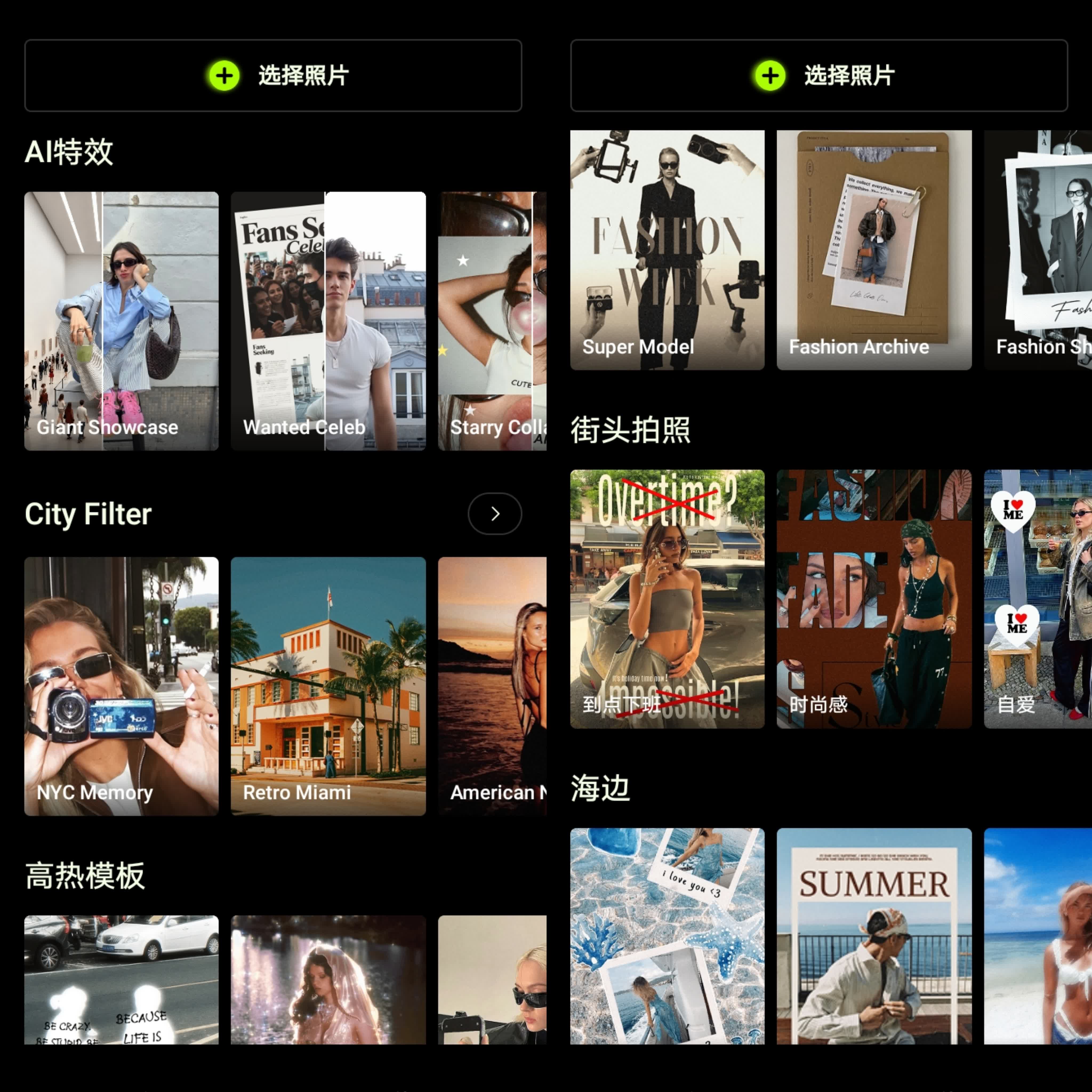Choose the Retro Miami filter
The image size is (1092, 1092).
click(x=328, y=686)
